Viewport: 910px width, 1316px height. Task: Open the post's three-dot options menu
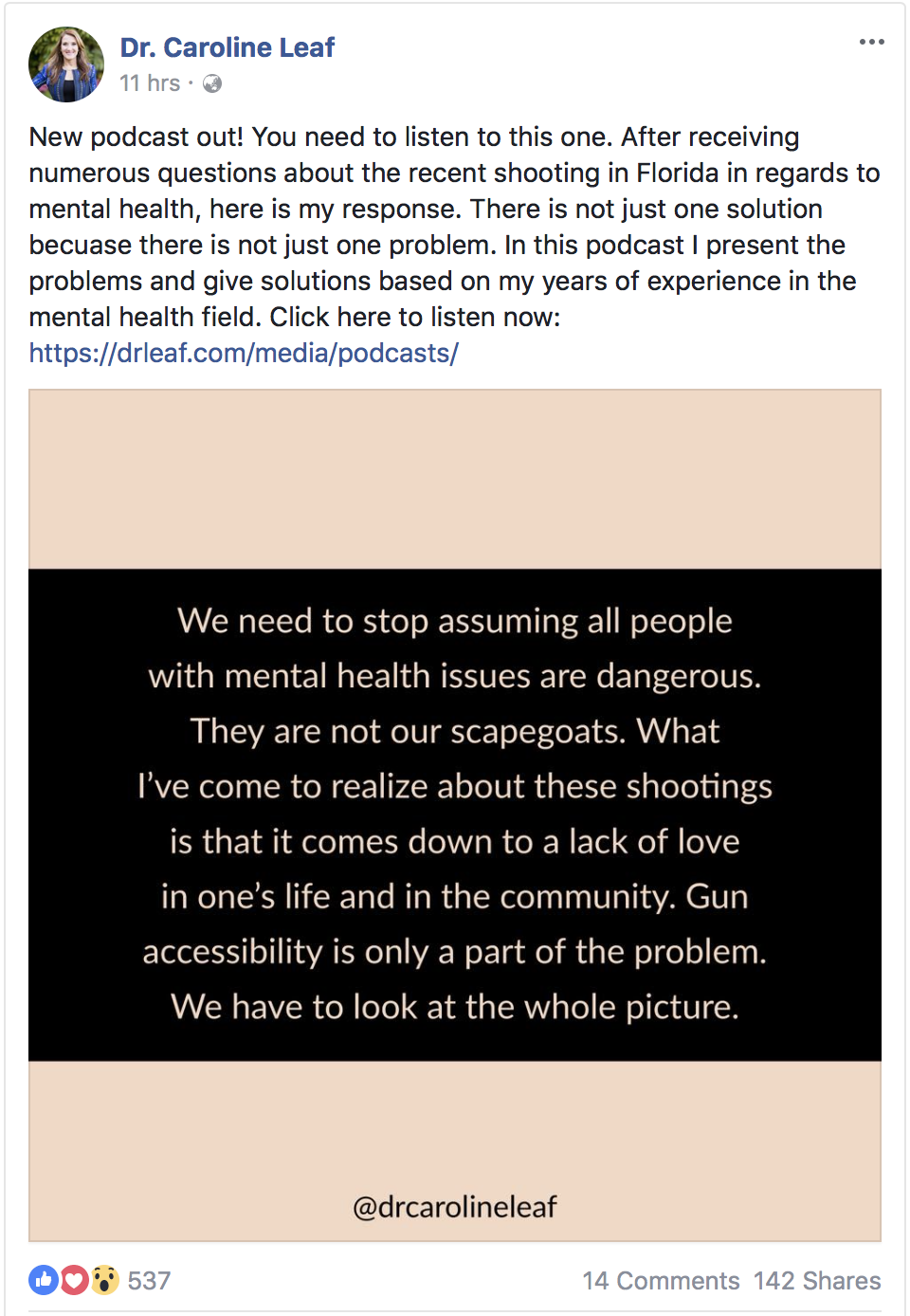(871, 42)
